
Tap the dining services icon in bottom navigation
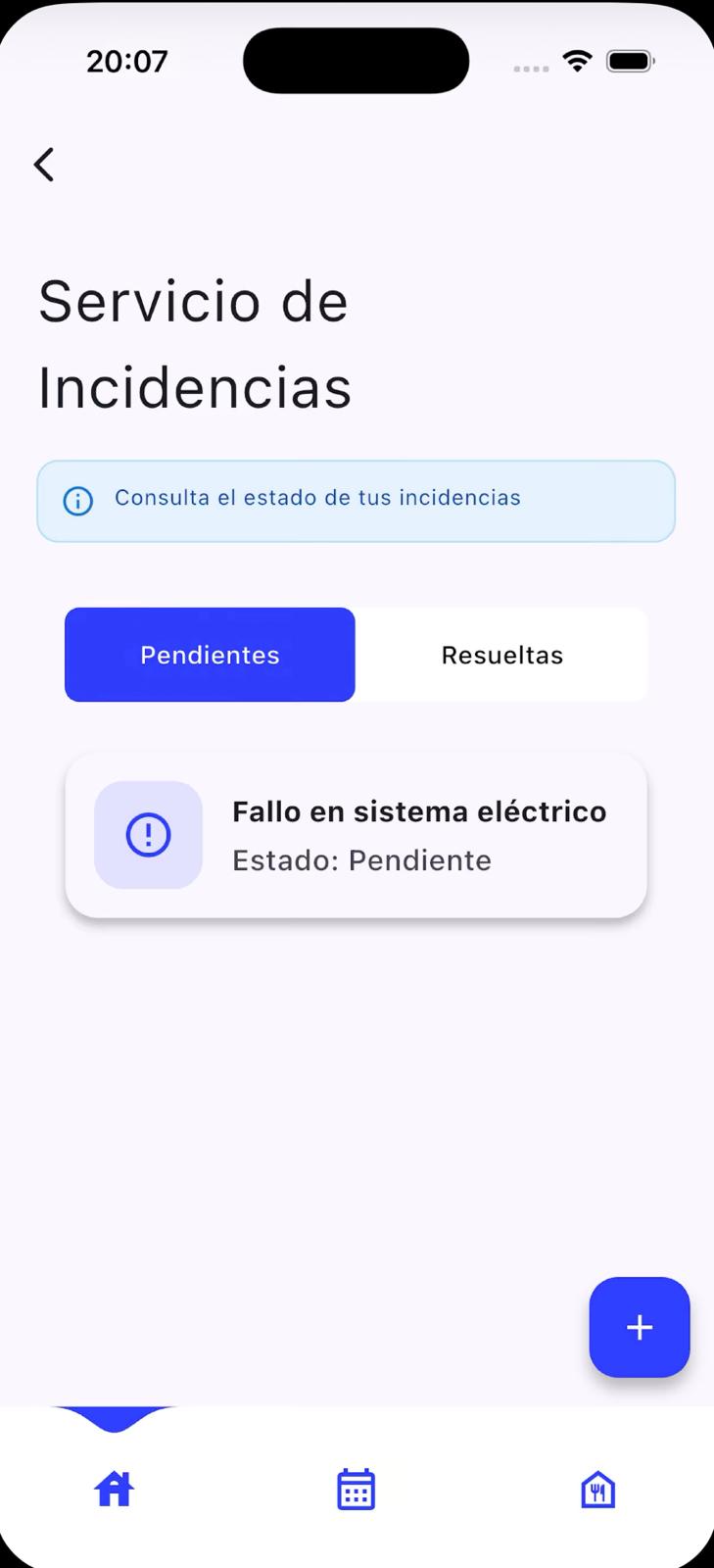(x=596, y=1488)
